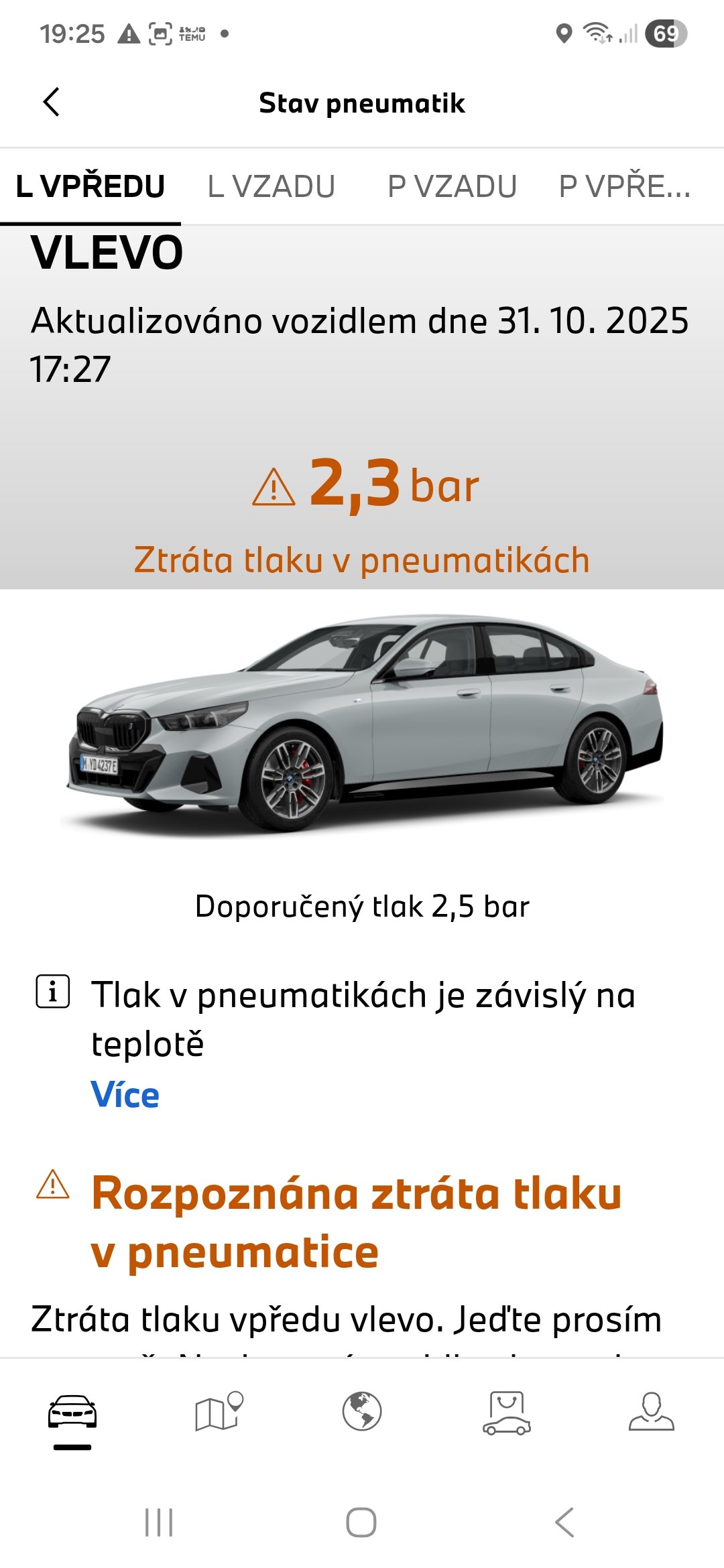The height and width of the screenshot is (1568, 724).
Task: Open the globe tab in bottom navigation
Action: point(362,1411)
